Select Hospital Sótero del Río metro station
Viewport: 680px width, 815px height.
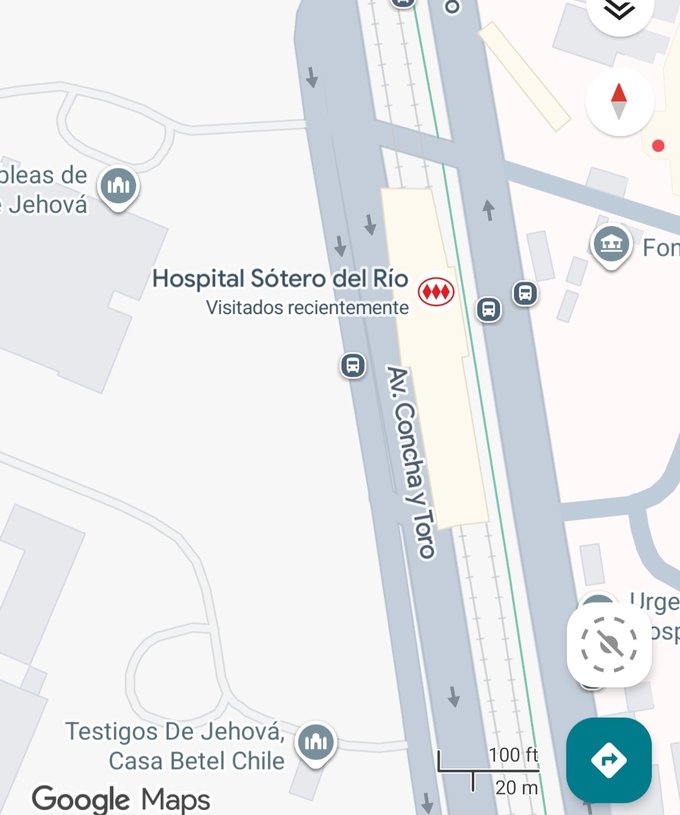(x=436, y=291)
